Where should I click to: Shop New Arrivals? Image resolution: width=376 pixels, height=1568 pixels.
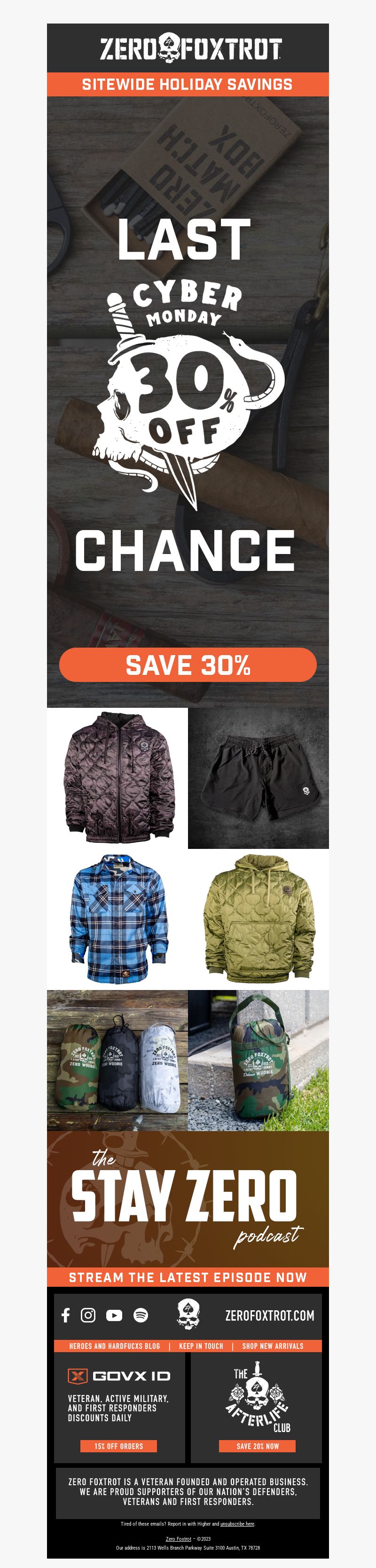coord(273,1346)
